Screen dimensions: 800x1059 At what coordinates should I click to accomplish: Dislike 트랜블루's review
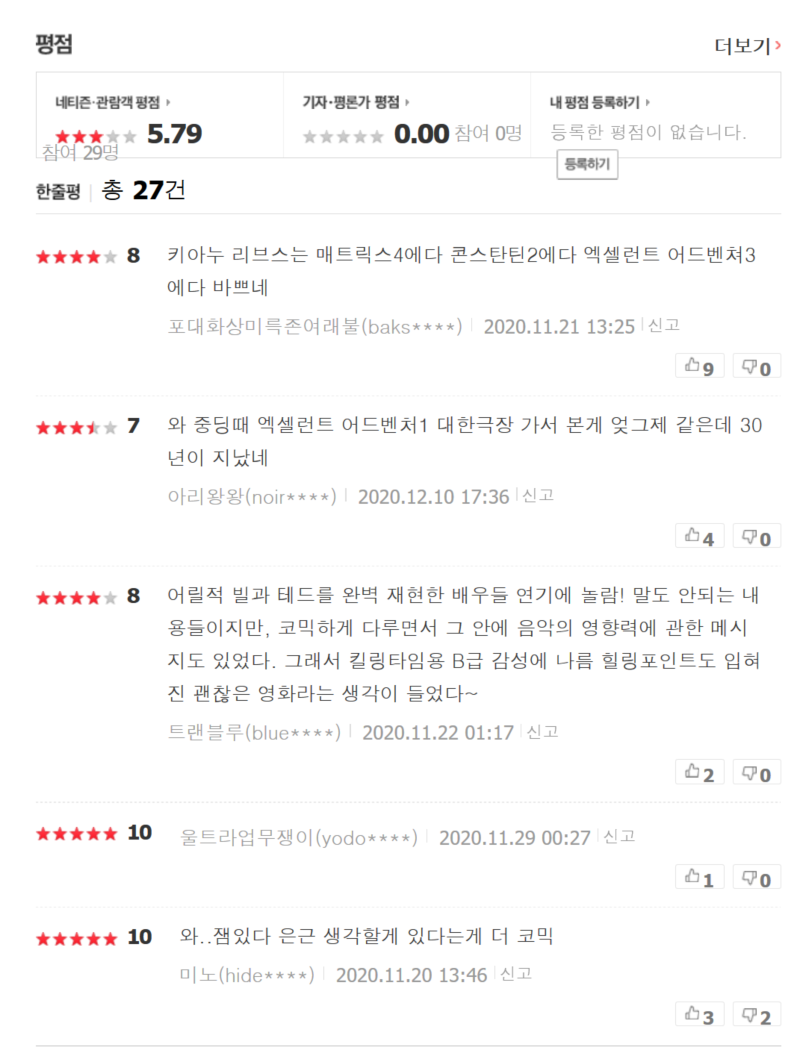point(757,773)
